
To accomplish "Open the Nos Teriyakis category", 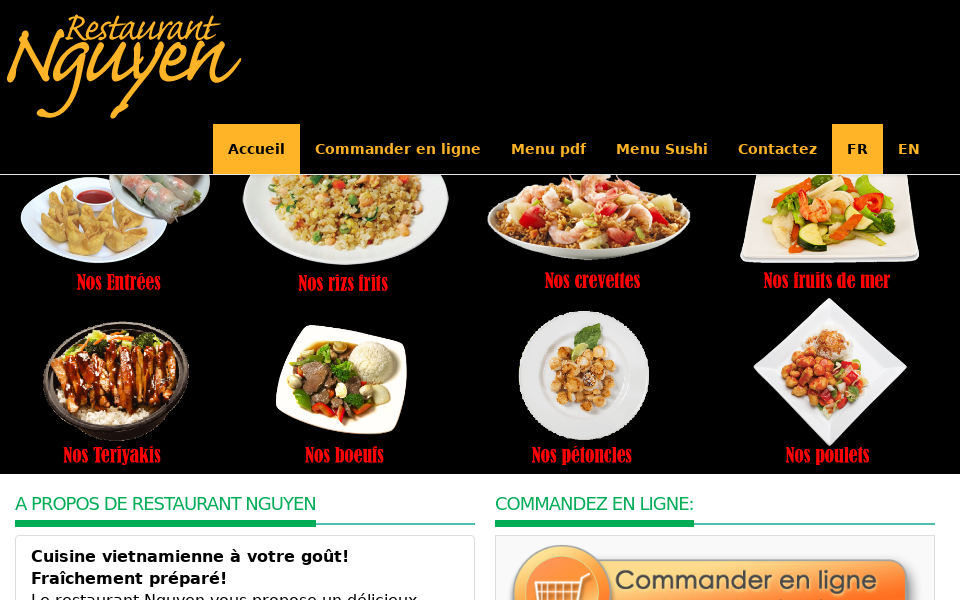I will coord(112,455).
